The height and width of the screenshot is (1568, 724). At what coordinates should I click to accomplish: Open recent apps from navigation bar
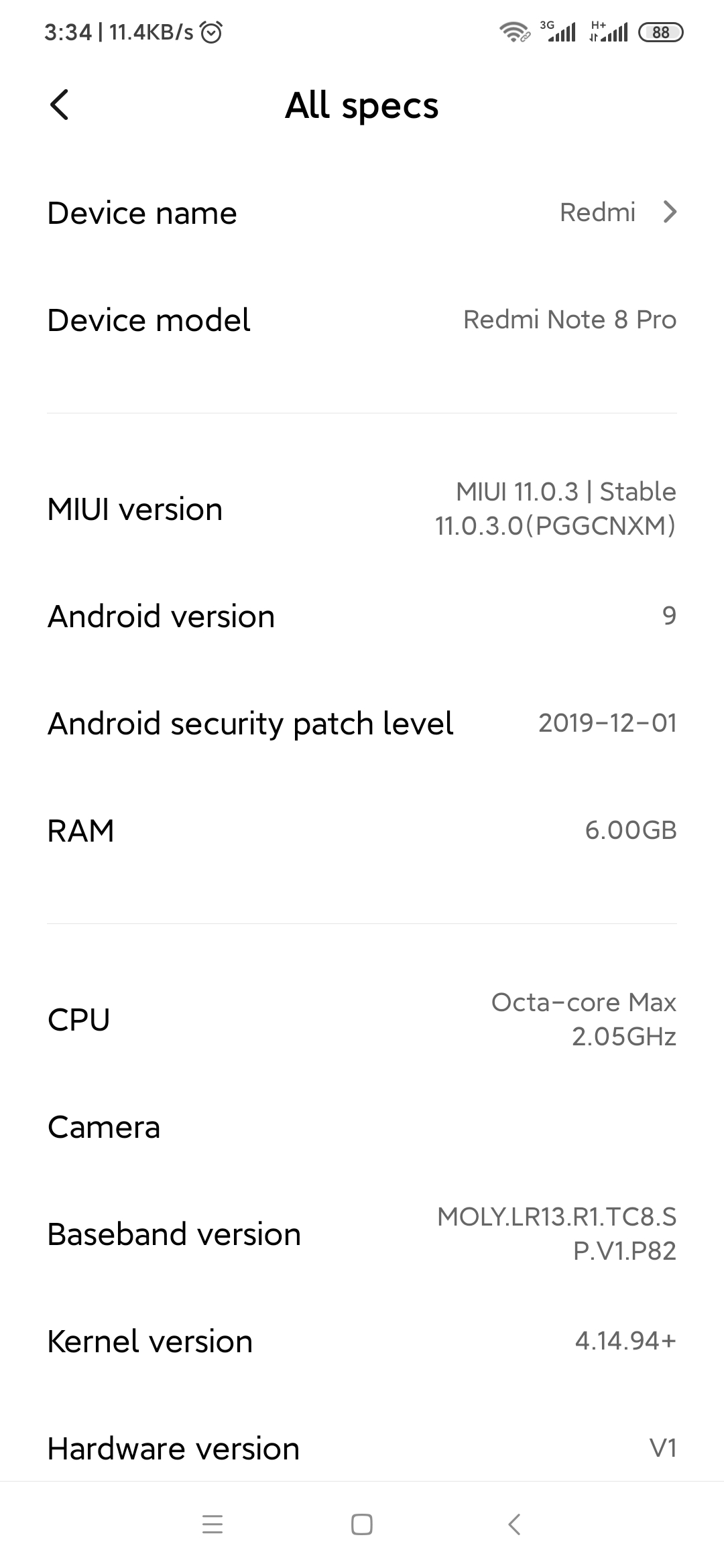click(212, 1524)
